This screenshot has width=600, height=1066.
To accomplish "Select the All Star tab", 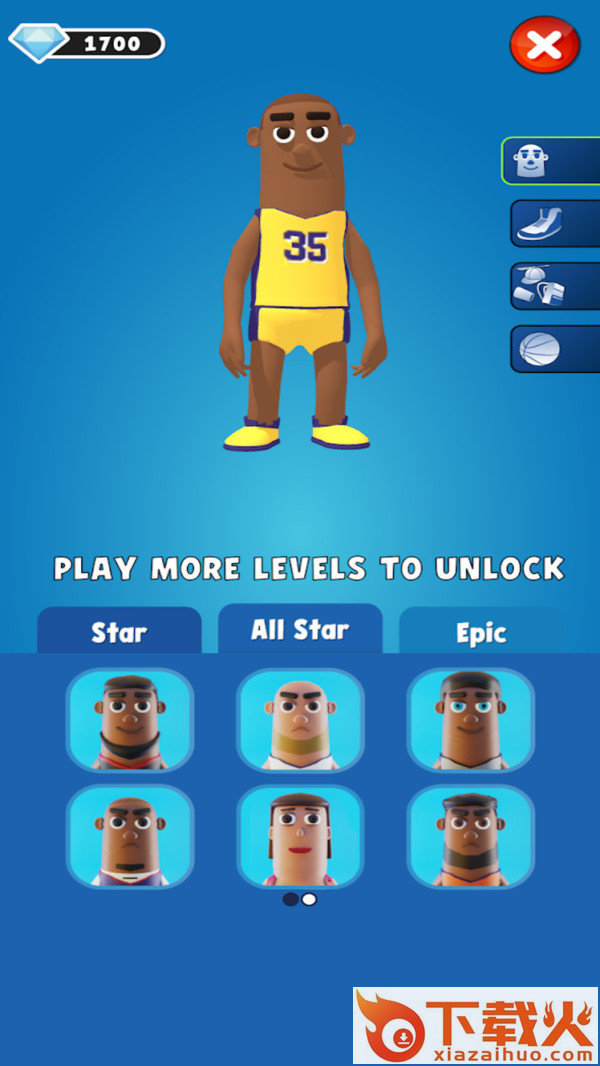I will tap(300, 629).
